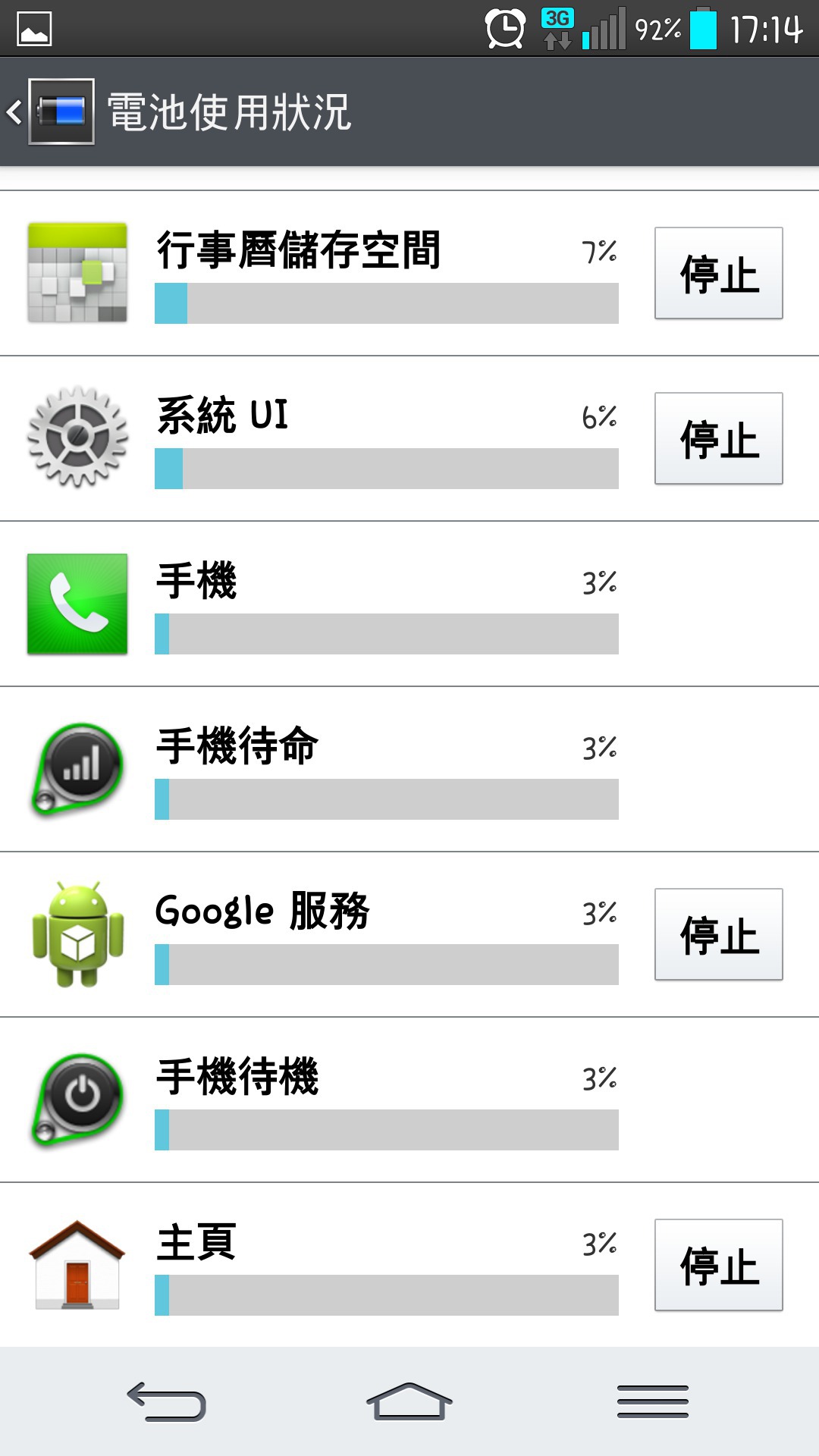Stop 行事曆儲存空間 with its 停止 button
819x1456 pixels.
718,273
